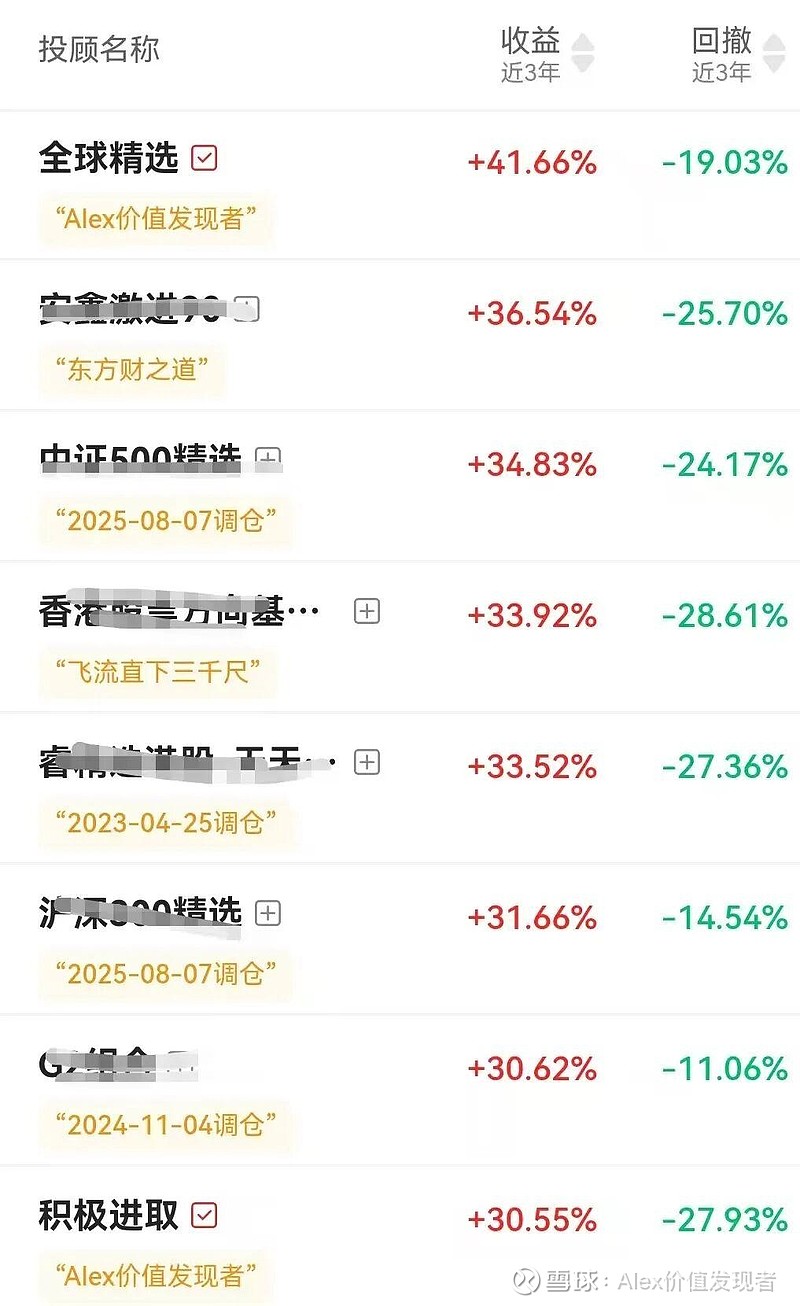Add the portfolio tagged 2023-04-25调仓

click(367, 762)
